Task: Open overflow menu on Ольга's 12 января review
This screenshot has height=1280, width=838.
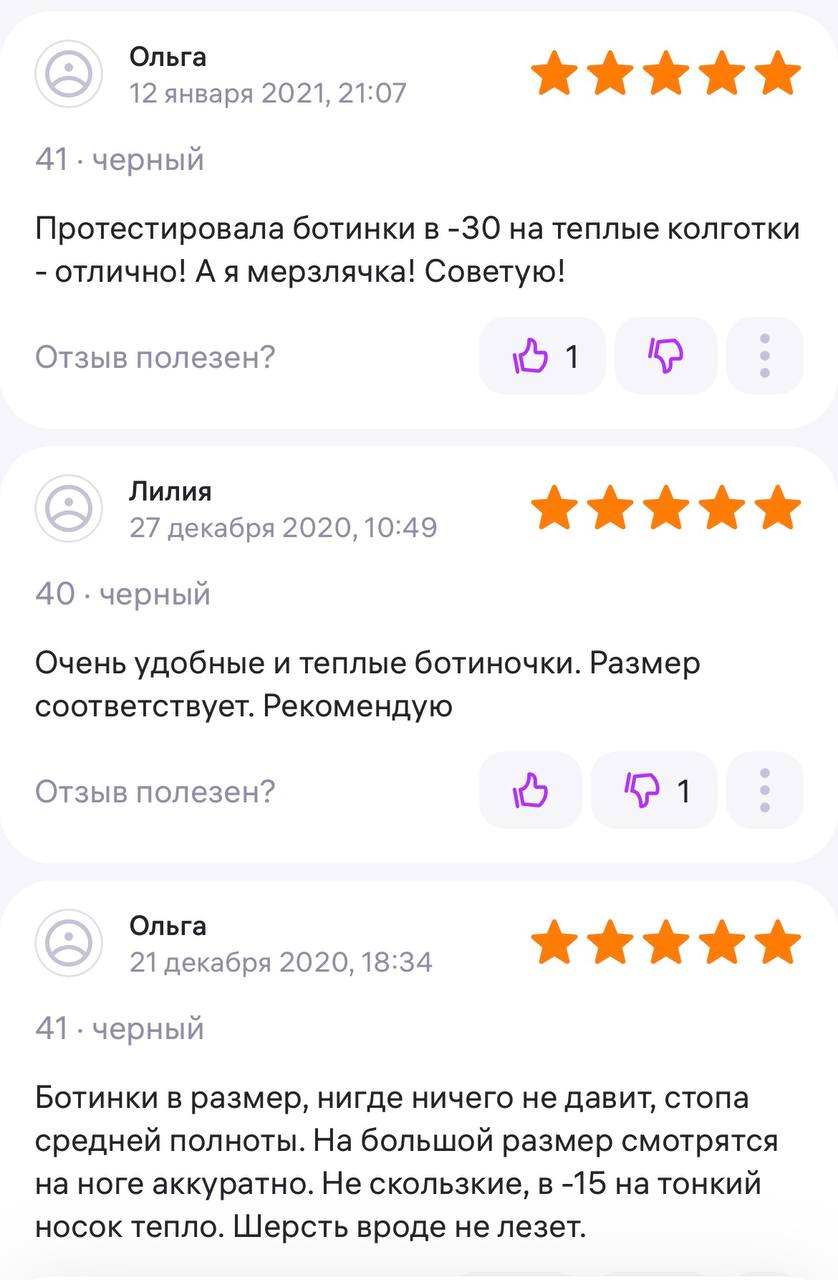Action: pyautogui.click(x=764, y=356)
